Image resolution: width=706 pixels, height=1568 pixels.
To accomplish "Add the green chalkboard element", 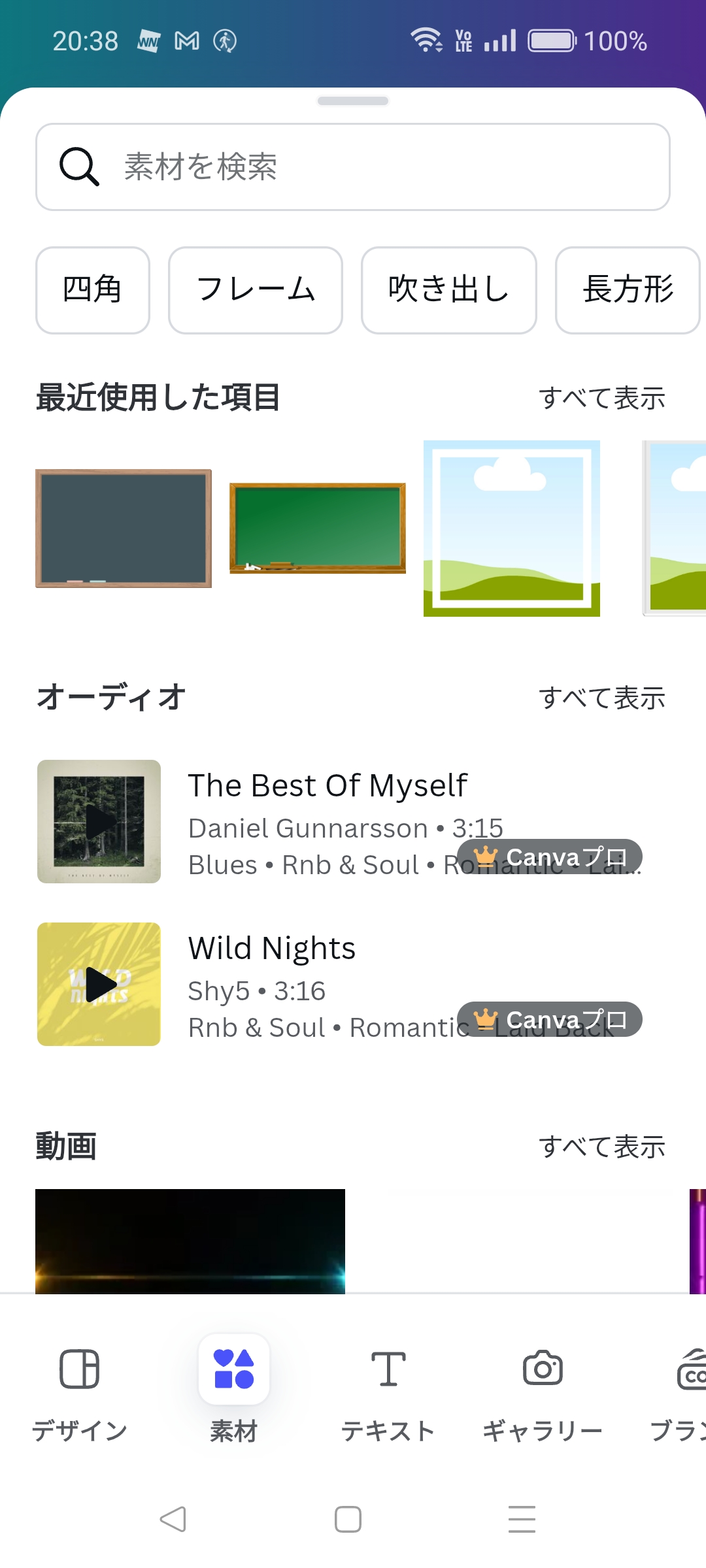I will point(318,528).
